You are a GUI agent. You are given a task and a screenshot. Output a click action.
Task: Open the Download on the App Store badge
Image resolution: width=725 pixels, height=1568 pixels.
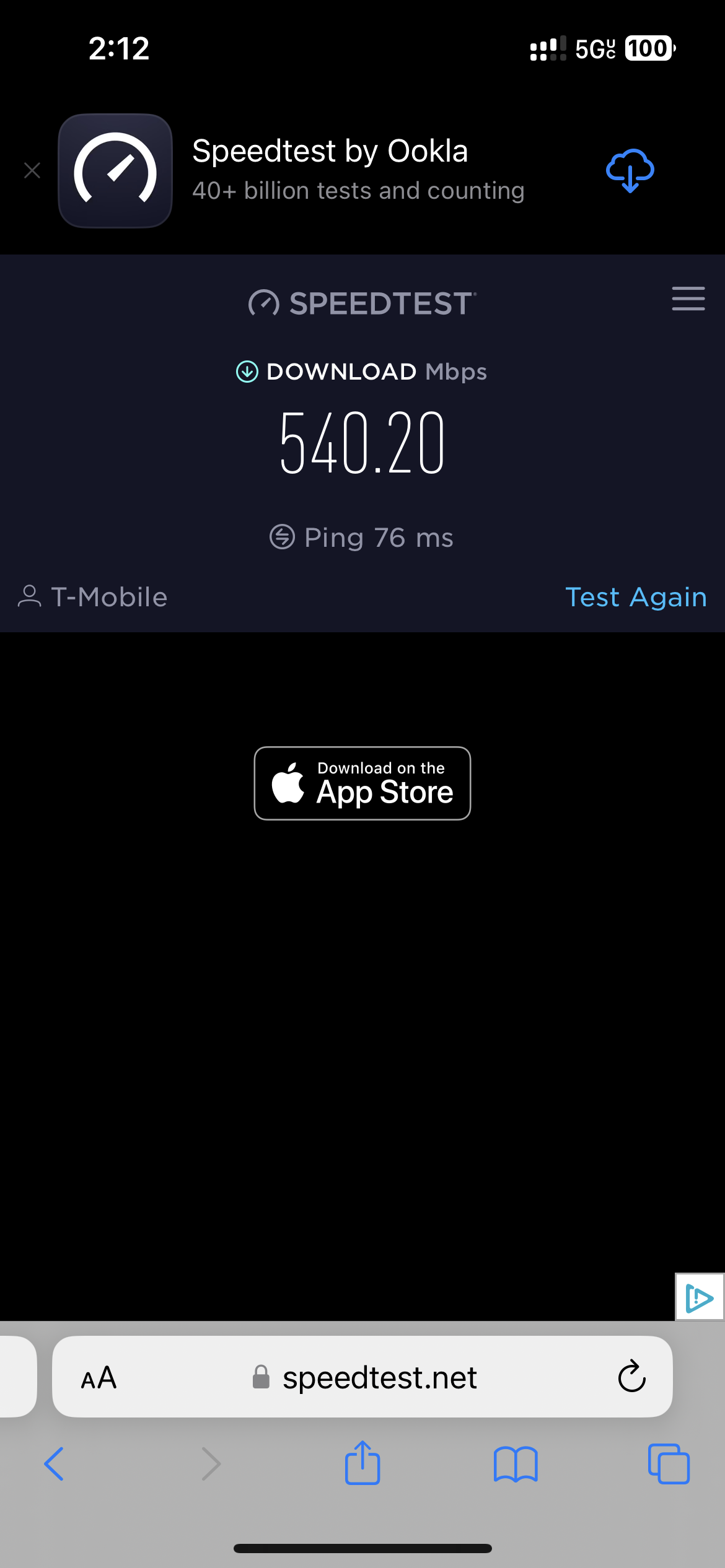[x=362, y=783]
